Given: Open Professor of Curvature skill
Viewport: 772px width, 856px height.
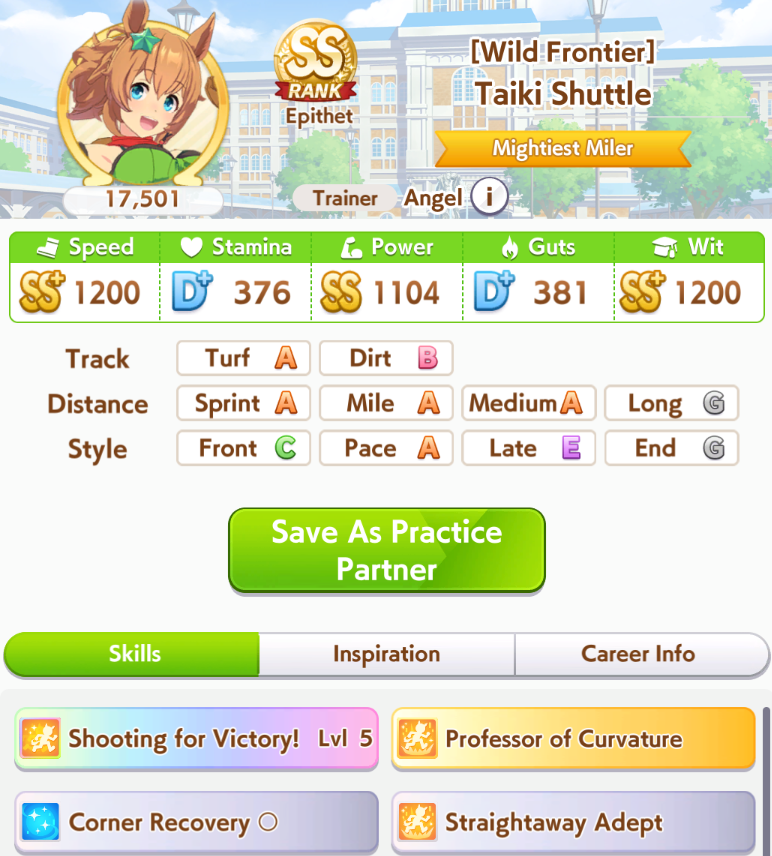Looking at the screenshot, I should click(x=573, y=740).
